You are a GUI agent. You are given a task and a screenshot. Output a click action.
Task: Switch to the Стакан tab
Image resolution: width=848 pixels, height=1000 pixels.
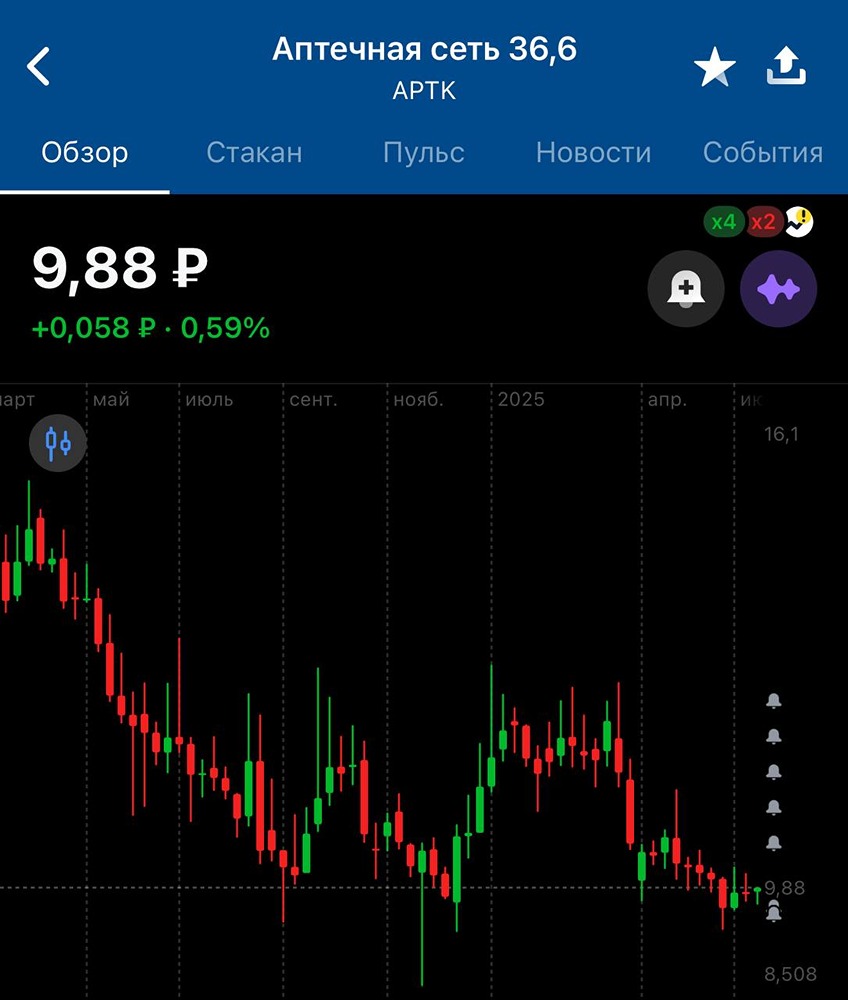254,153
